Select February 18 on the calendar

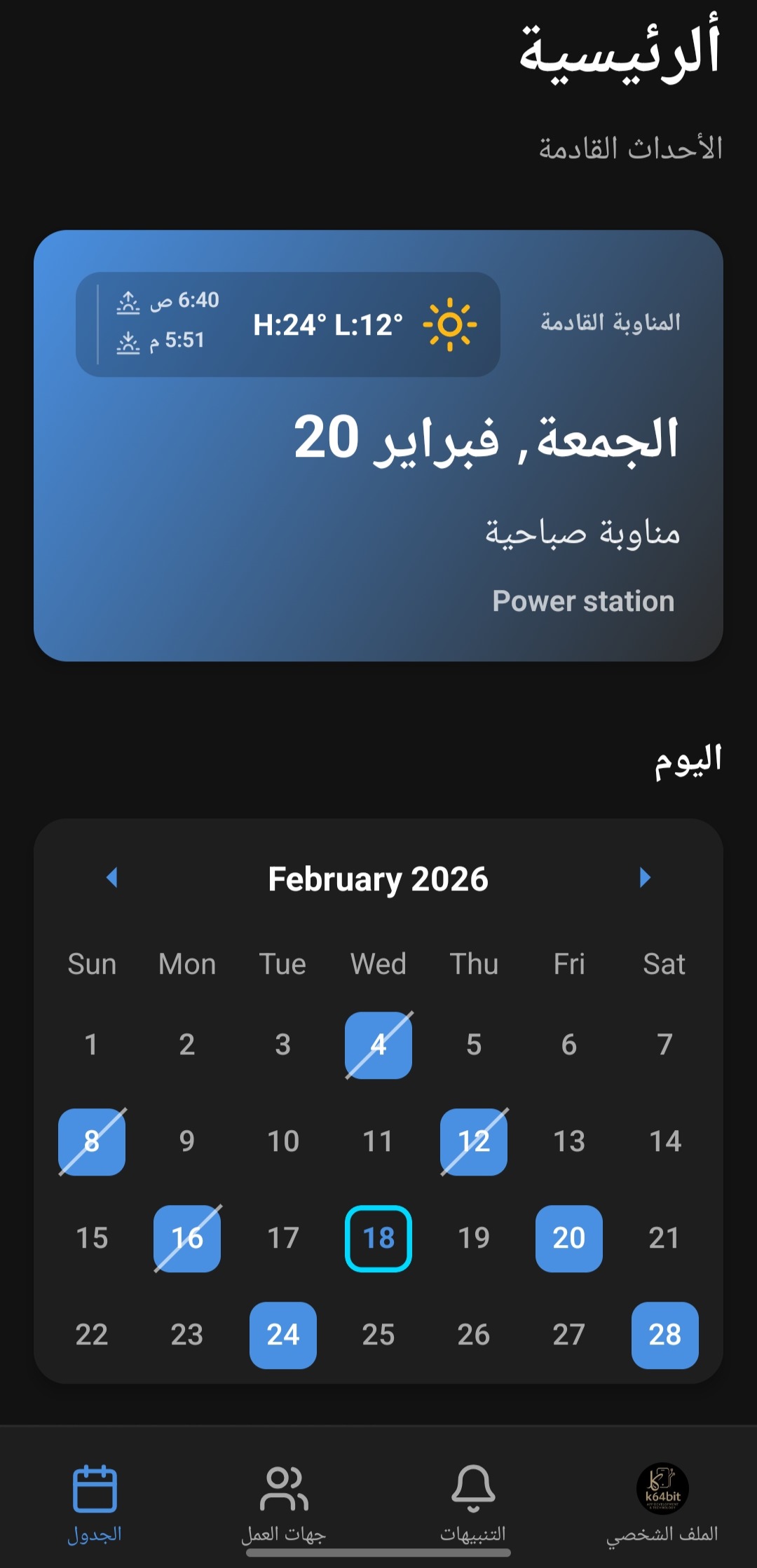pyautogui.click(x=378, y=1238)
